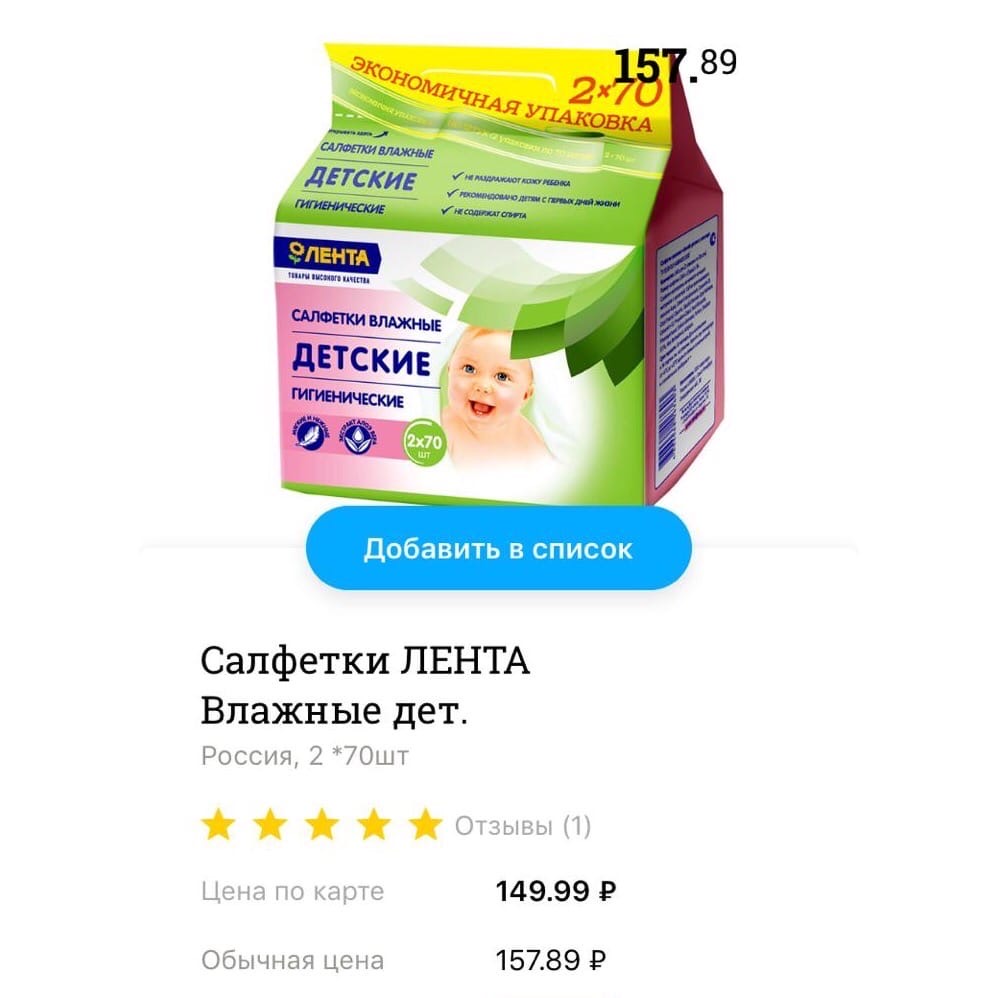
Task: Open the Отзывы (1) reviews
Action: click(523, 826)
